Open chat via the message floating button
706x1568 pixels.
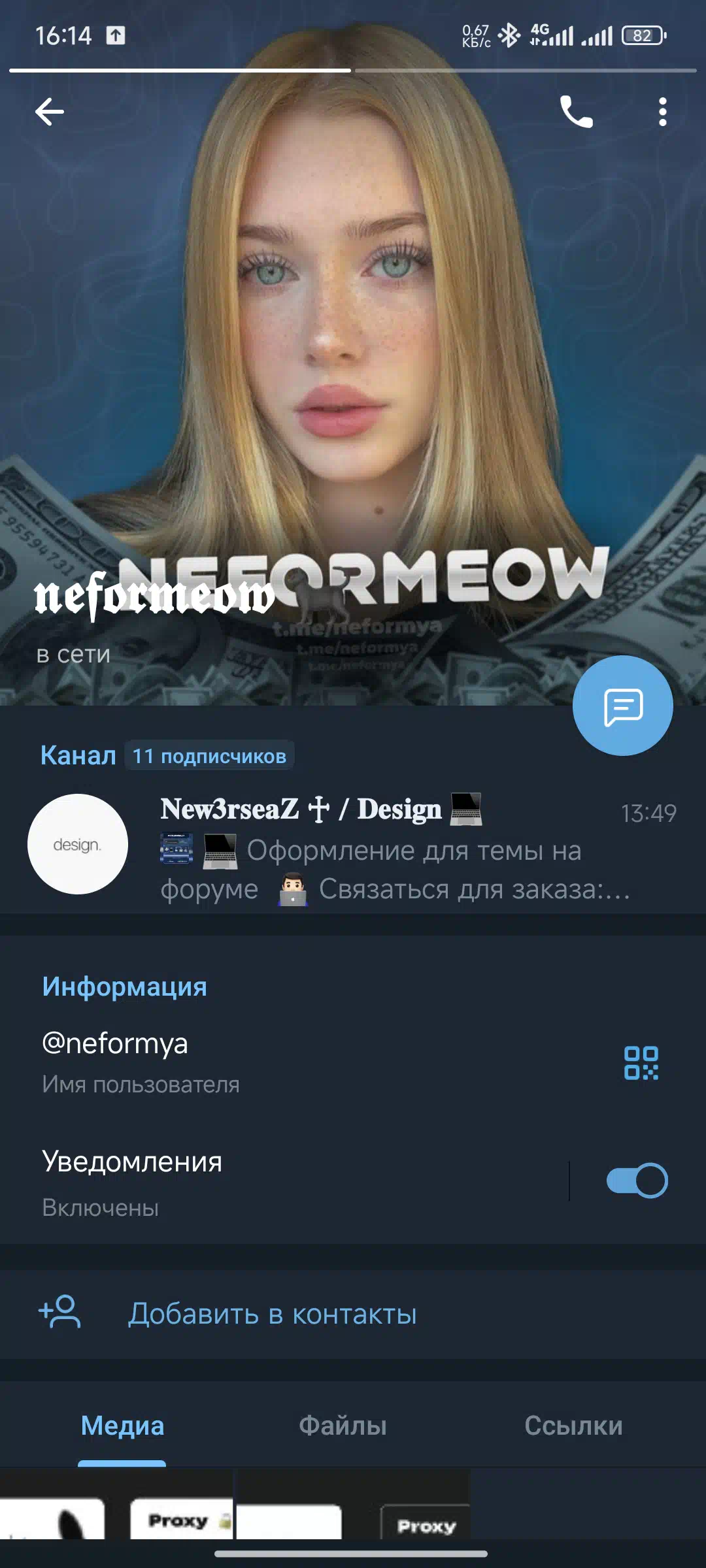point(622,706)
